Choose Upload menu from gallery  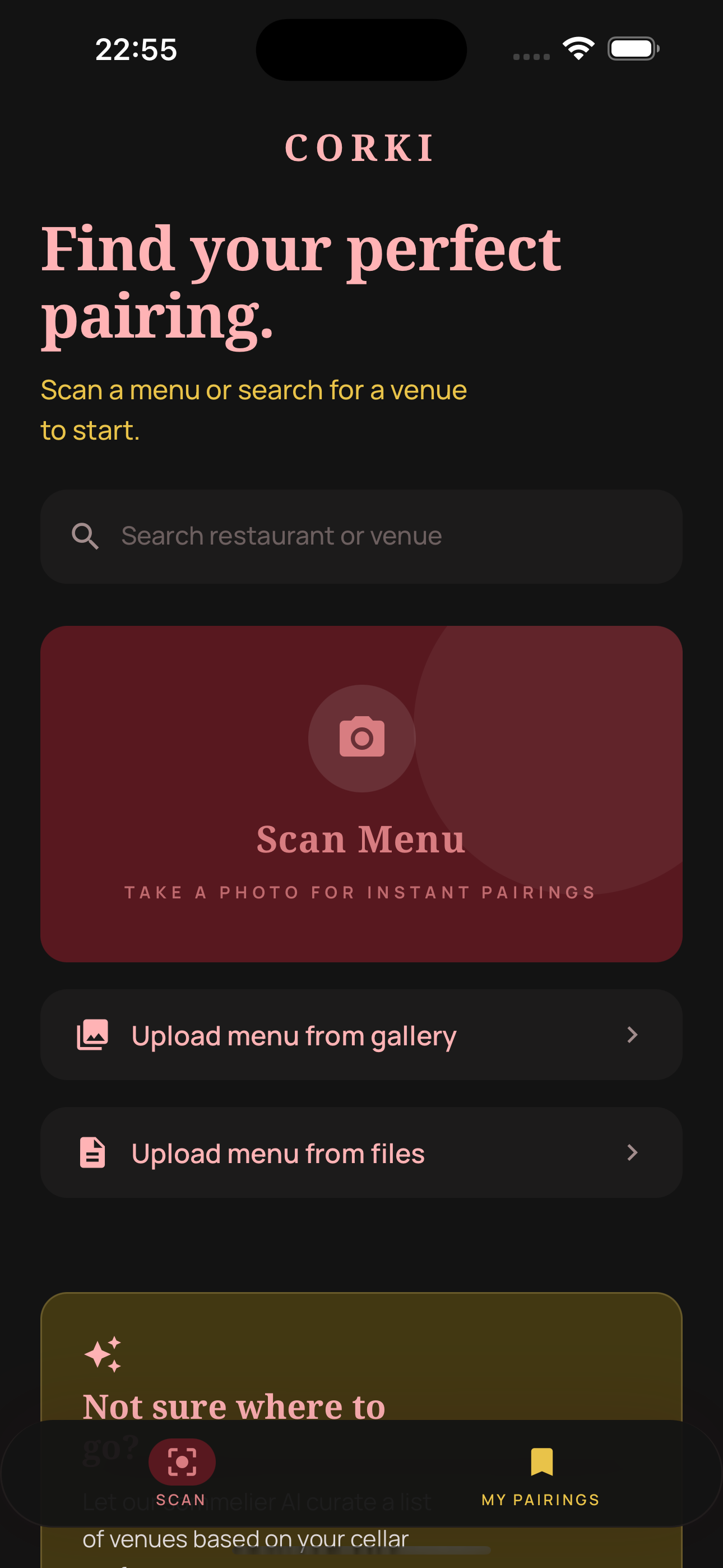click(360, 1035)
